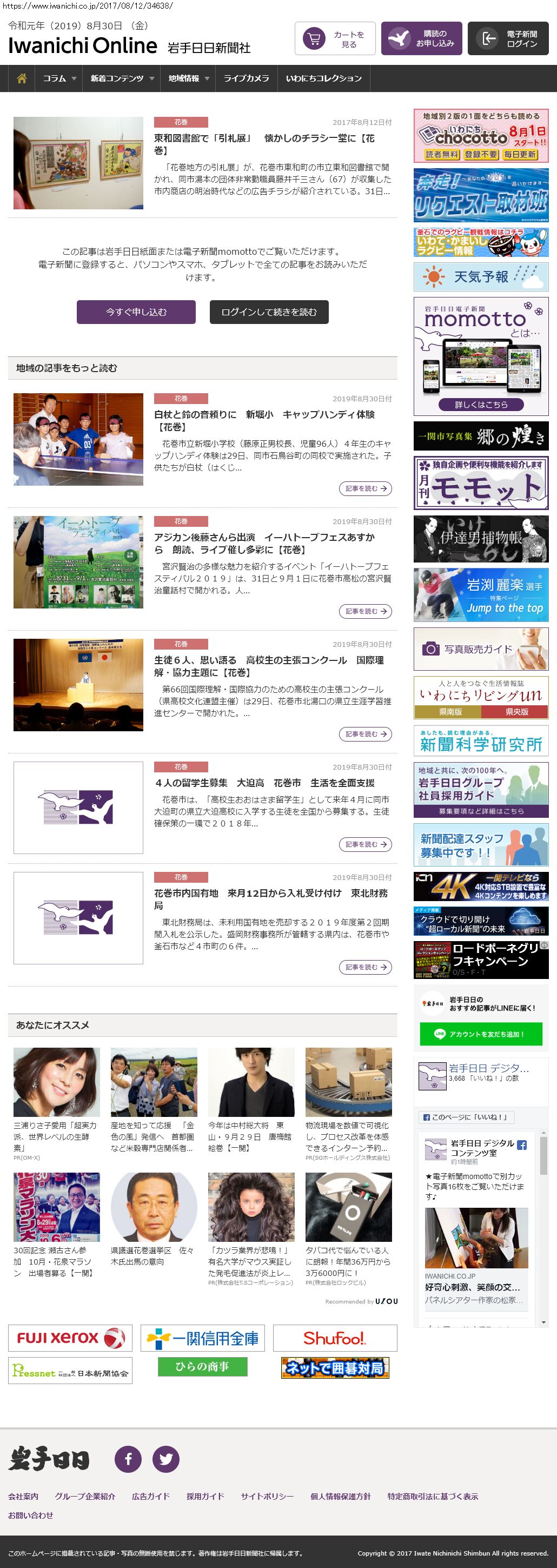Follow the お問い合わせ footer link
This screenshot has height=1568, width=557.
(x=30, y=1514)
